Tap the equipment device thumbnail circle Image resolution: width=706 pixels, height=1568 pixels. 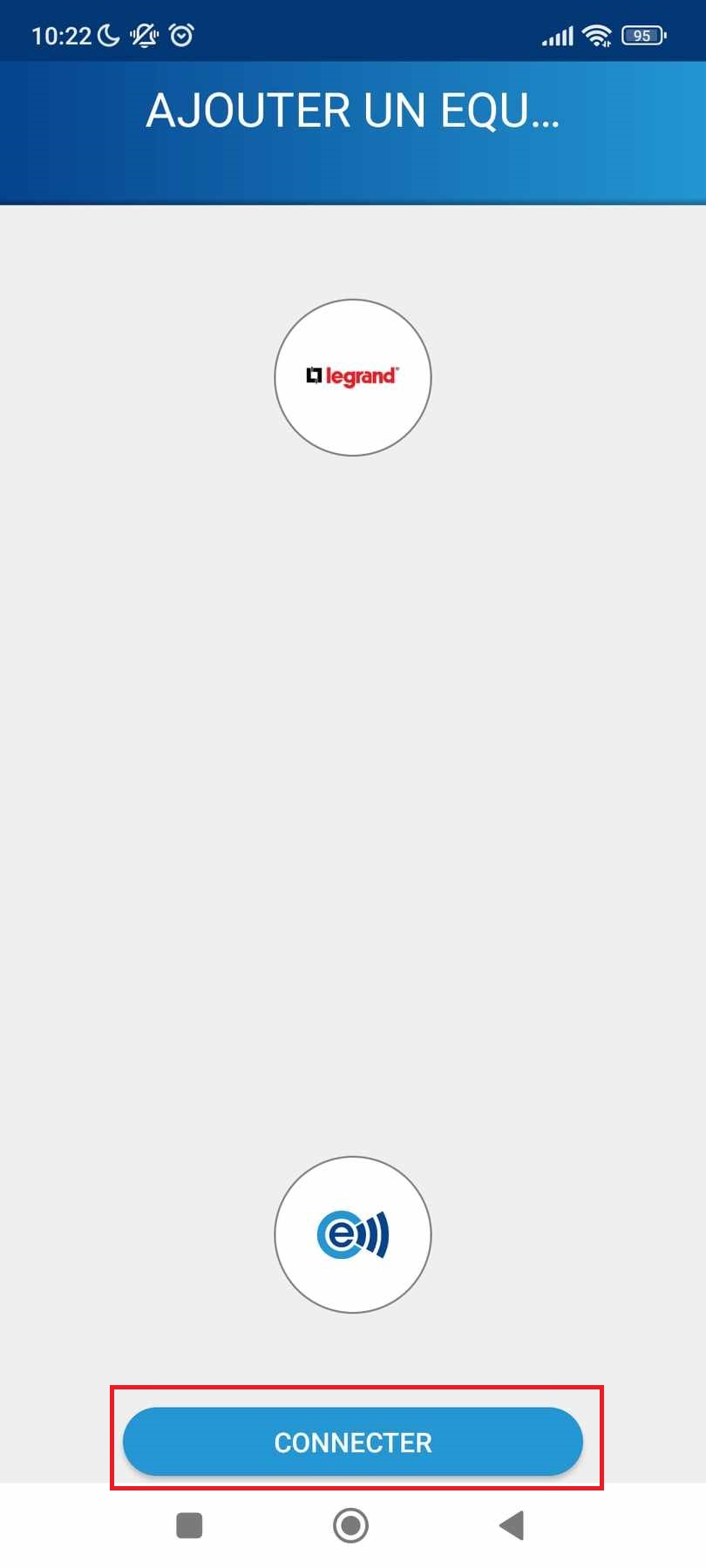coord(352,1233)
